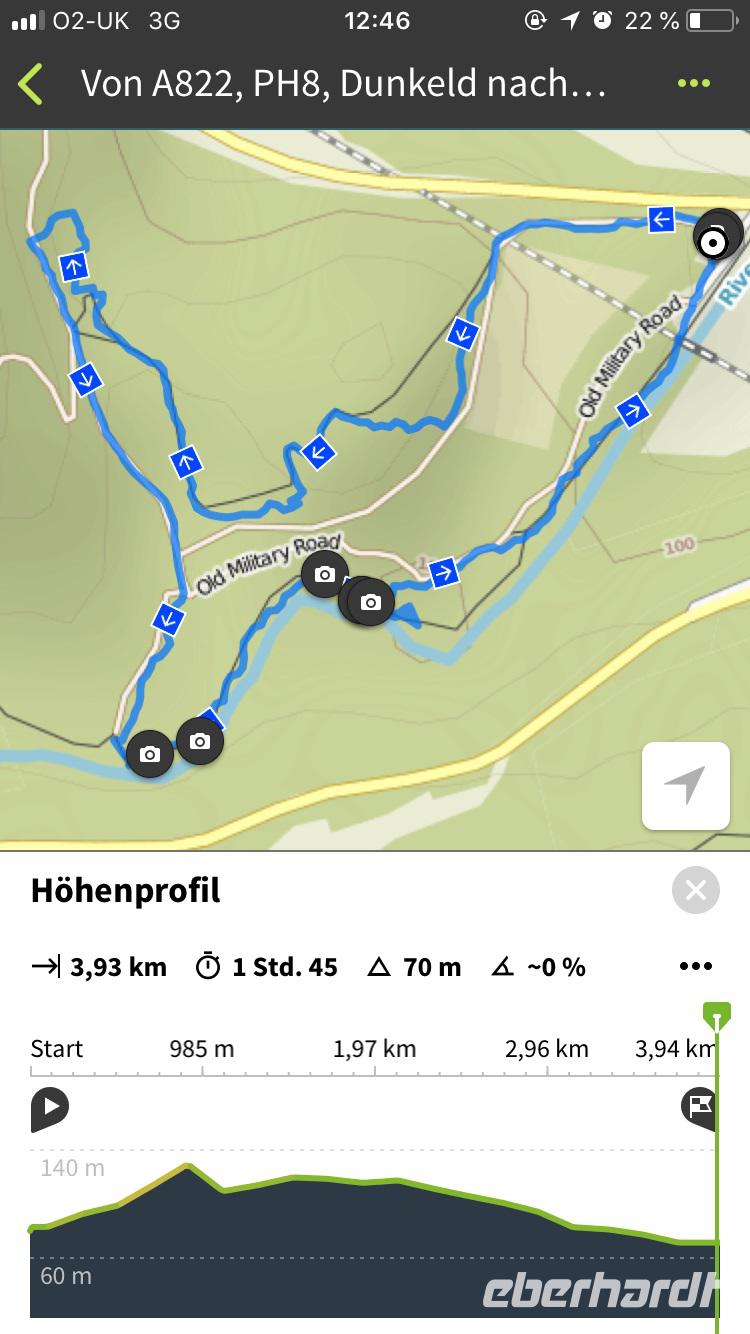Open the green overflow menu in header
The height and width of the screenshot is (1334, 750).
click(x=694, y=84)
